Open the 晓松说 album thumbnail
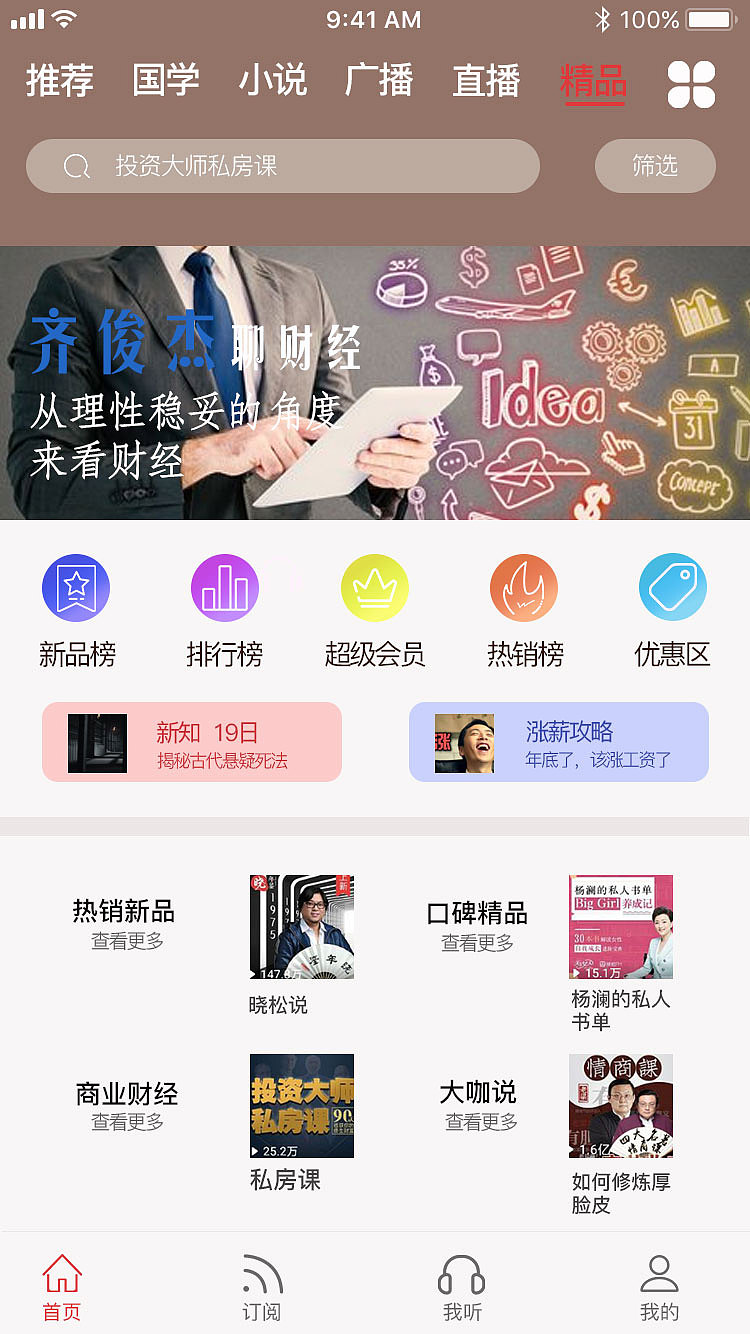Image resolution: width=750 pixels, height=1334 pixels. (301, 926)
